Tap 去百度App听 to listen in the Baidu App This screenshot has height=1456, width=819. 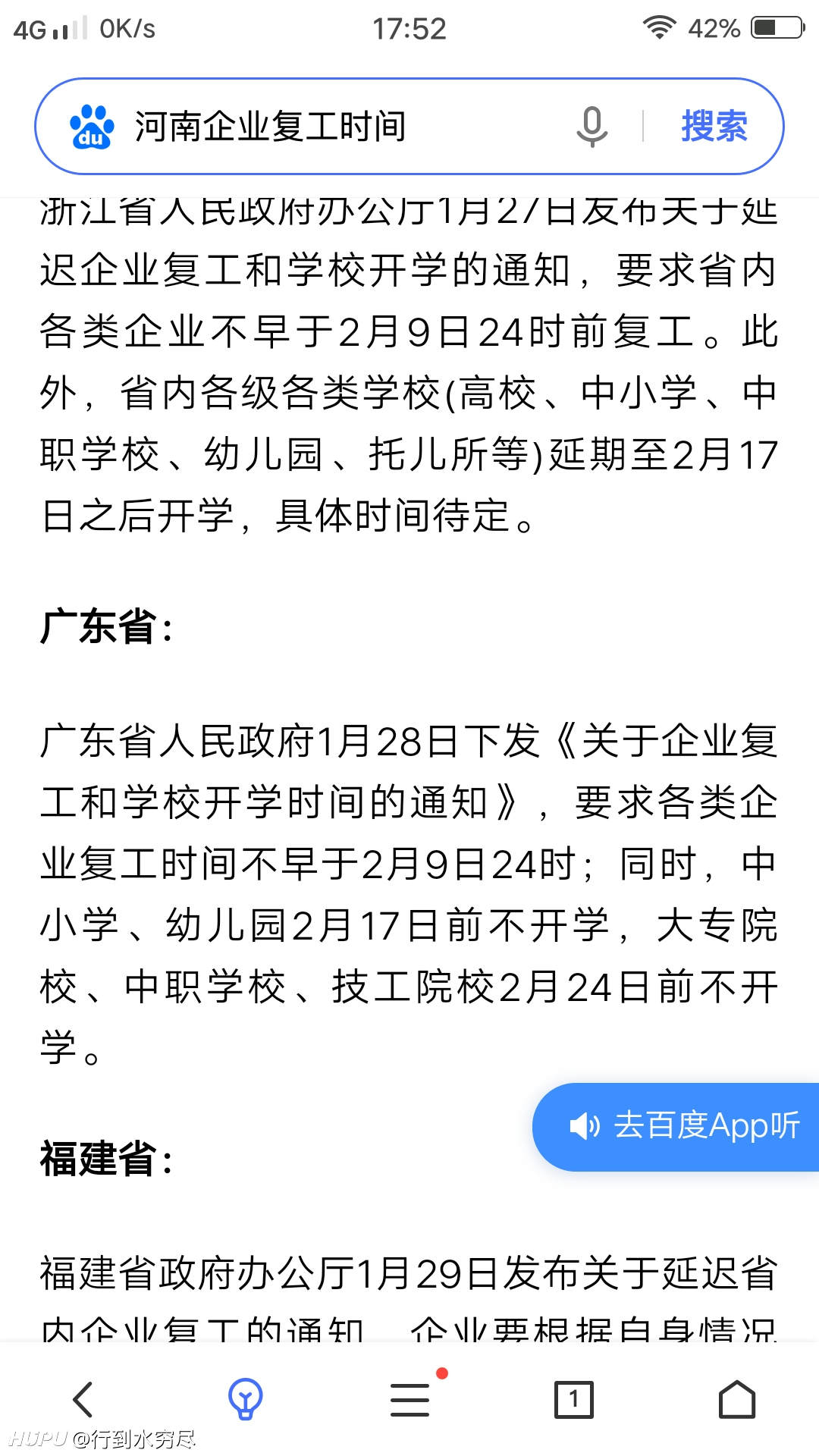pos(676,1126)
